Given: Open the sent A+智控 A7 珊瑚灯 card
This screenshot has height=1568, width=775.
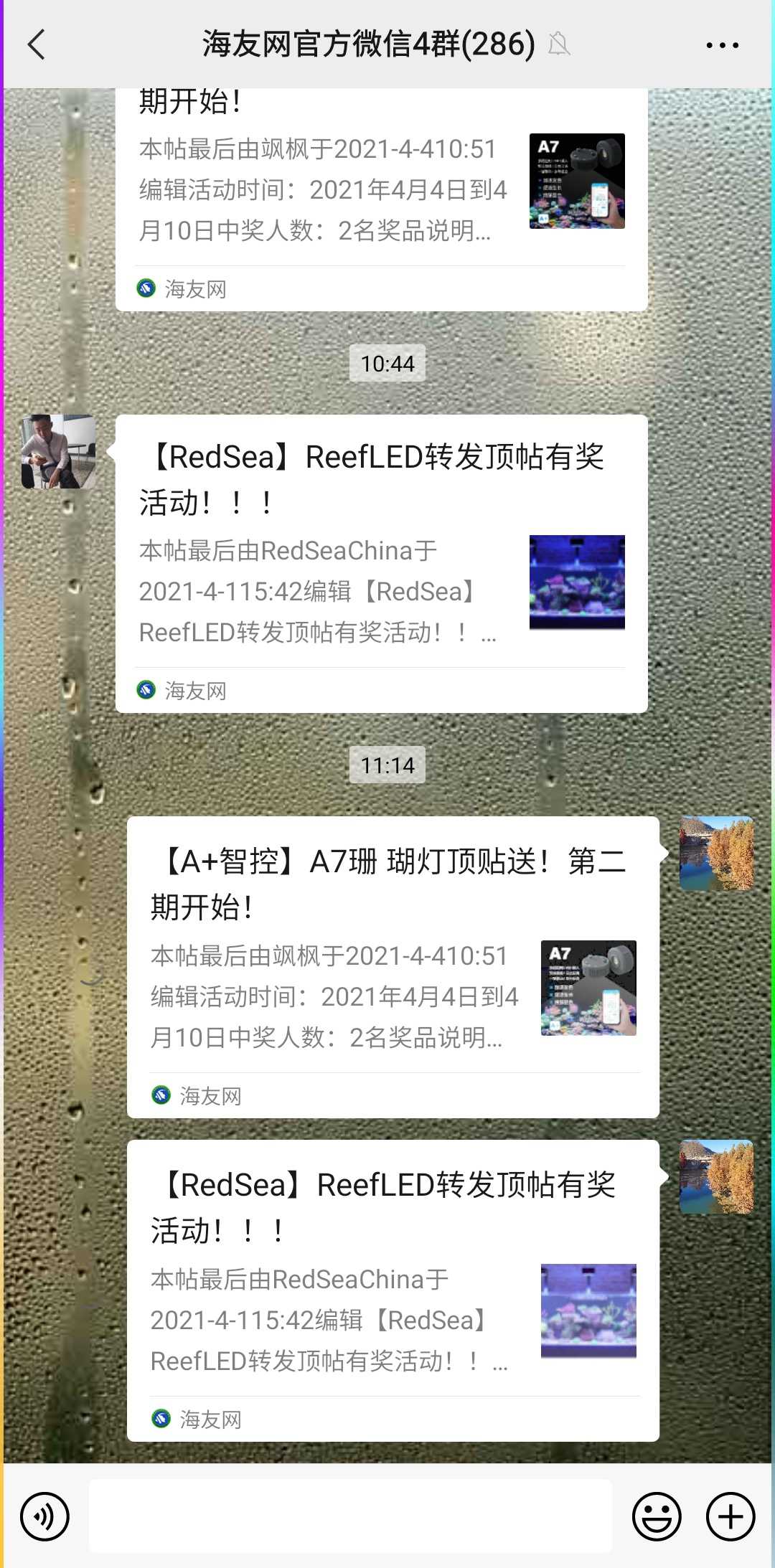Looking at the screenshot, I should point(393,966).
